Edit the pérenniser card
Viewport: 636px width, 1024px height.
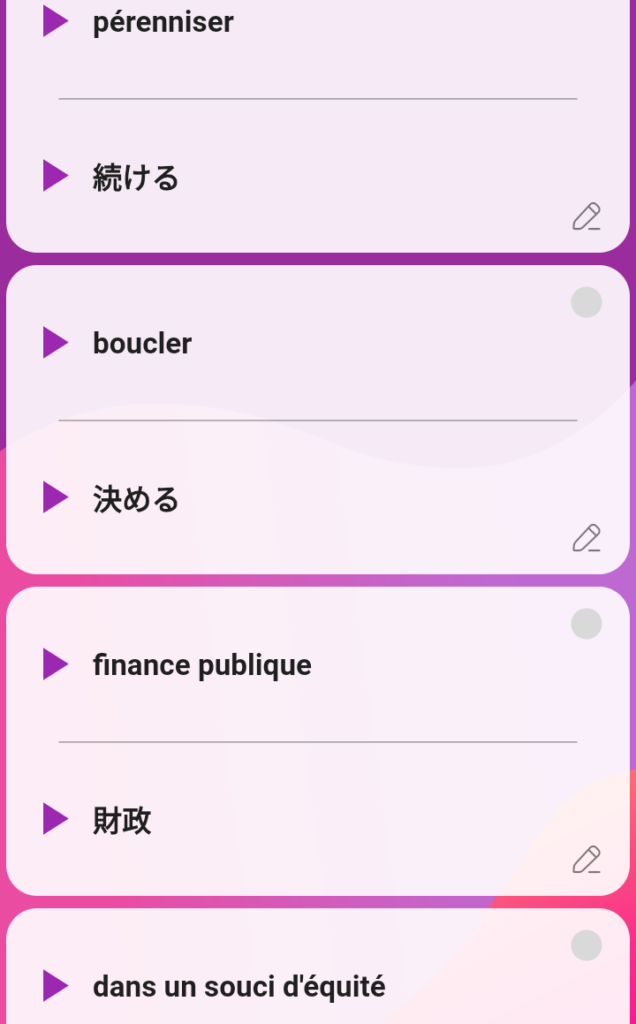pyautogui.click(x=586, y=217)
